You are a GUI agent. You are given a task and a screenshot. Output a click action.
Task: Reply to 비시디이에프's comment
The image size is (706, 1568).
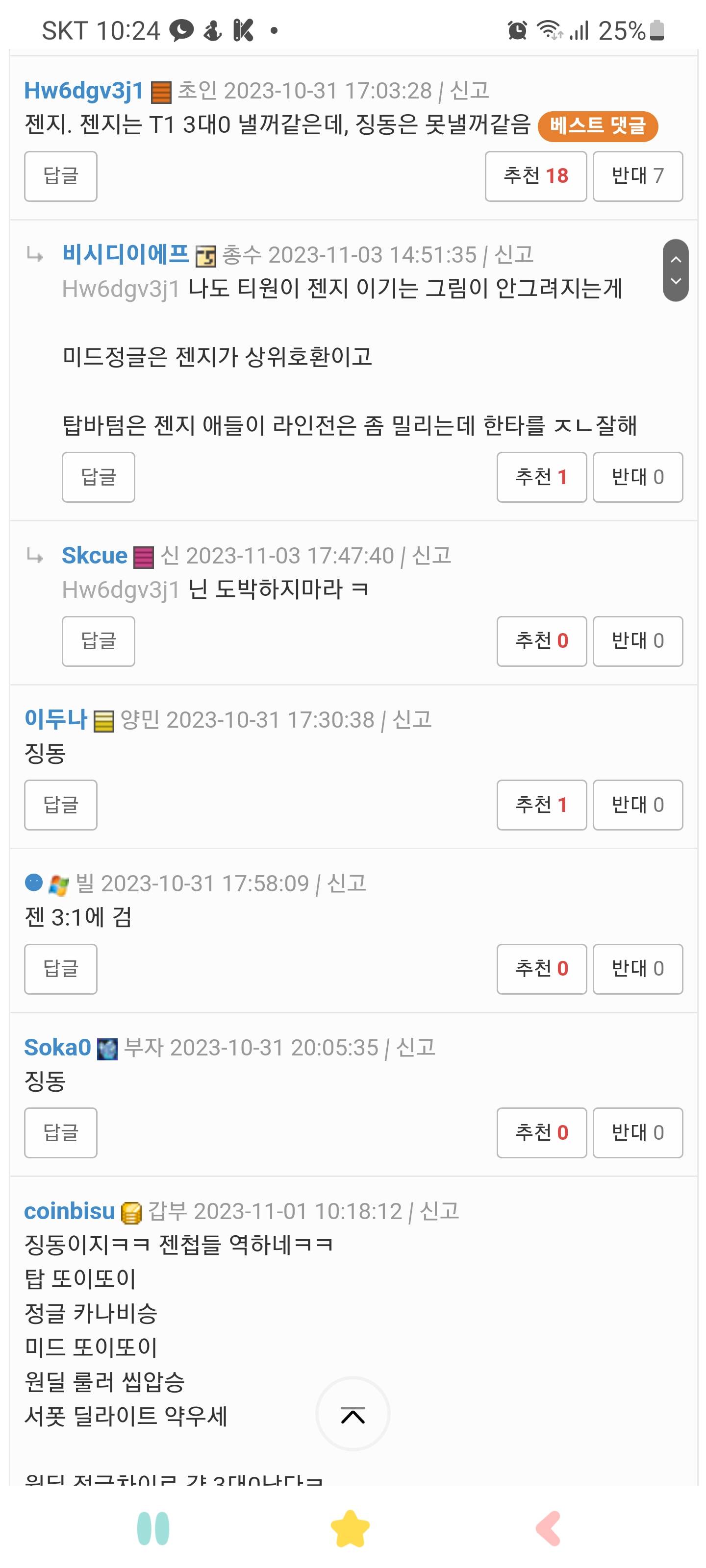click(x=98, y=477)
